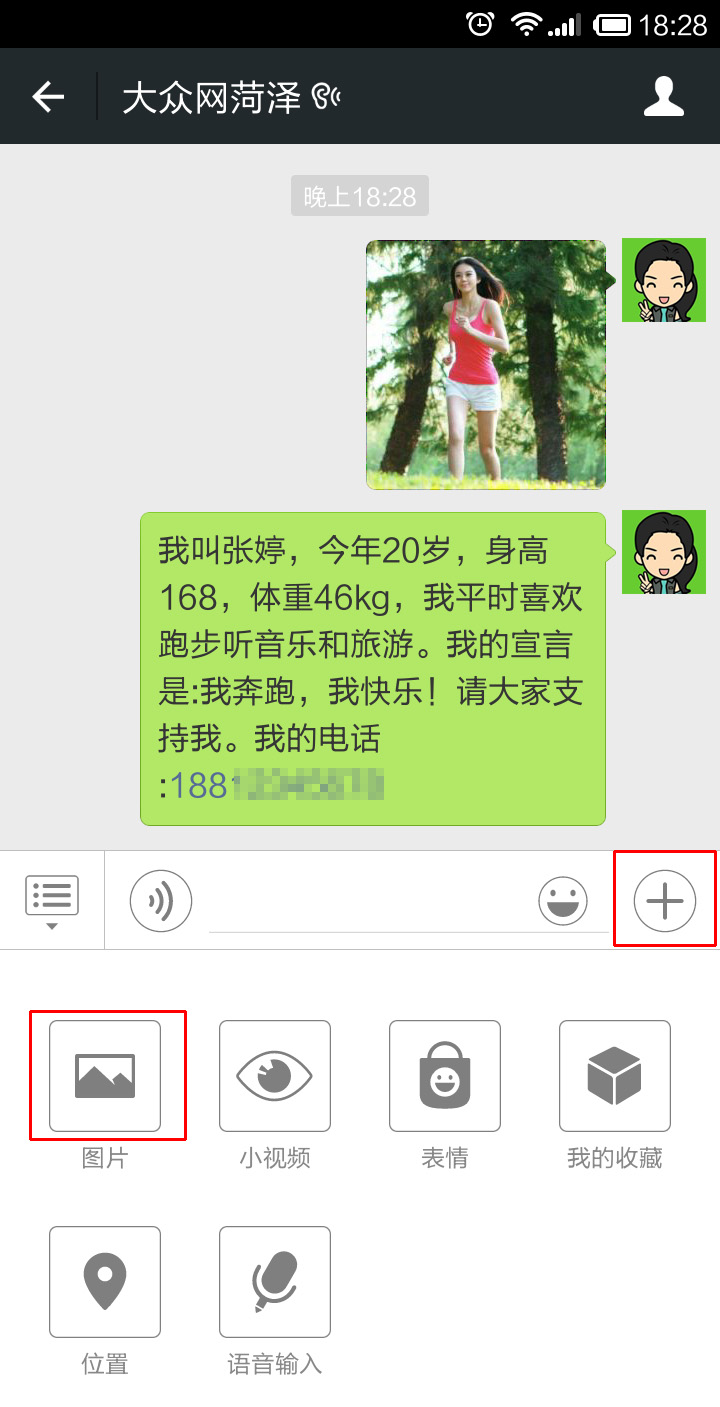Tap the avatar beside the text message
Screen dimensions: 720x1407
click(663, 552)
